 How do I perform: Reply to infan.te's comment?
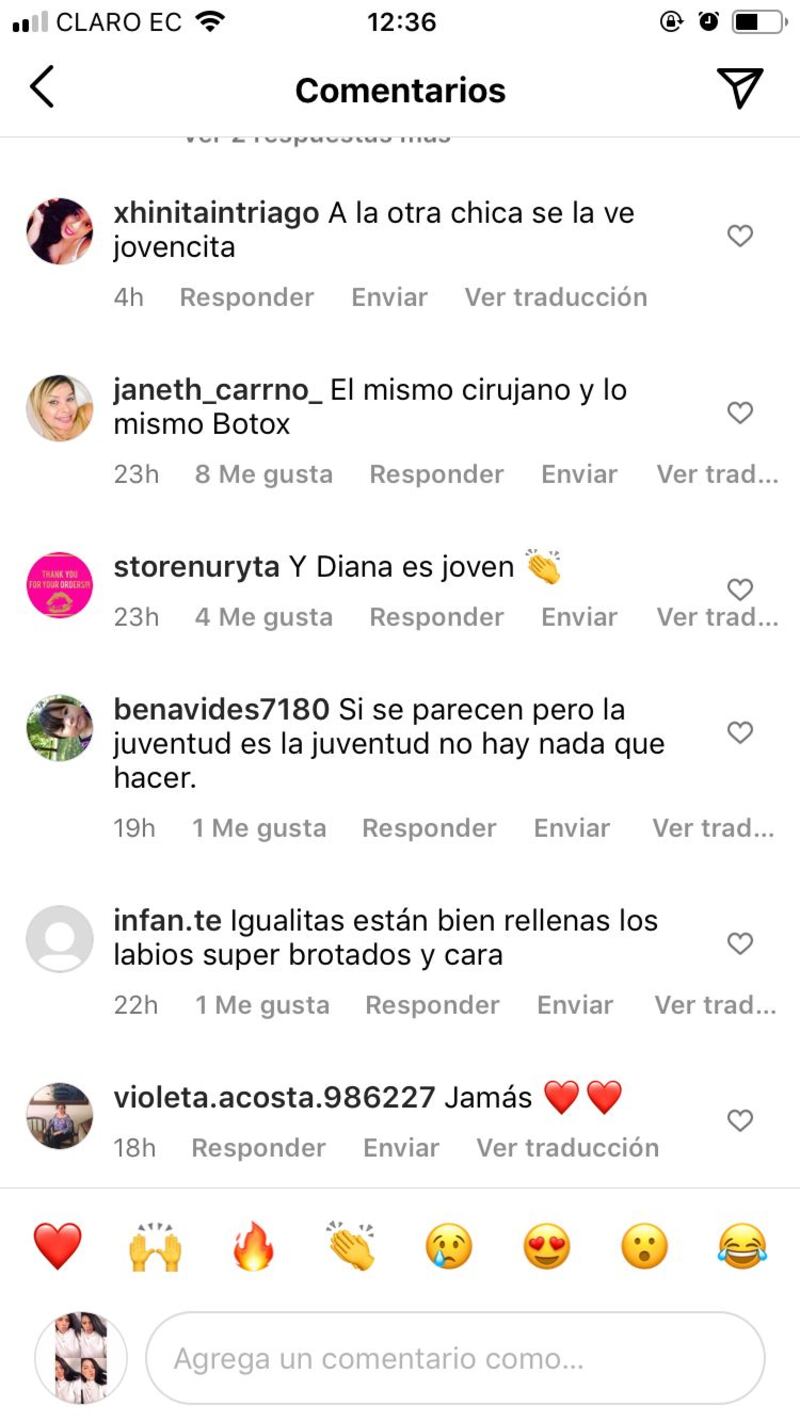432,1005
